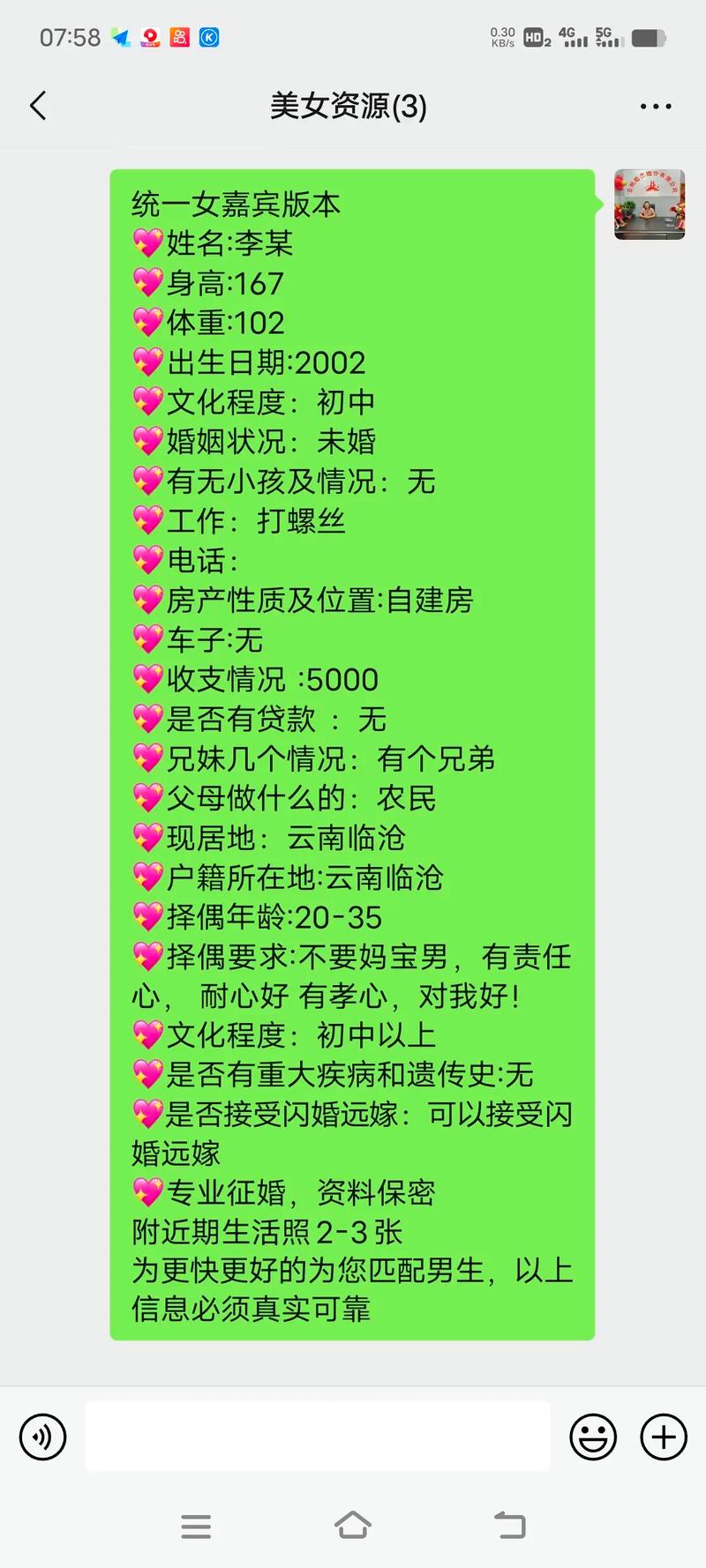This screenshot has width=706, height=1568.
Task: Open the red video app status icon
Action: (150, 36)
